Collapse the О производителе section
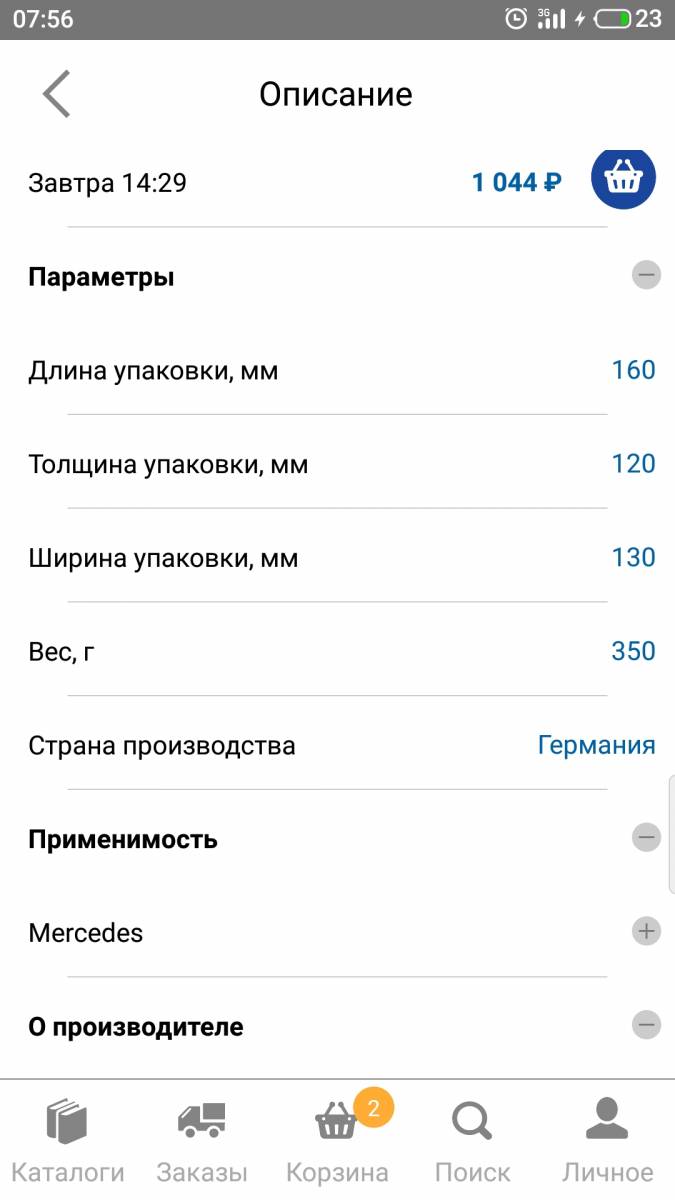 point(646,1025)
